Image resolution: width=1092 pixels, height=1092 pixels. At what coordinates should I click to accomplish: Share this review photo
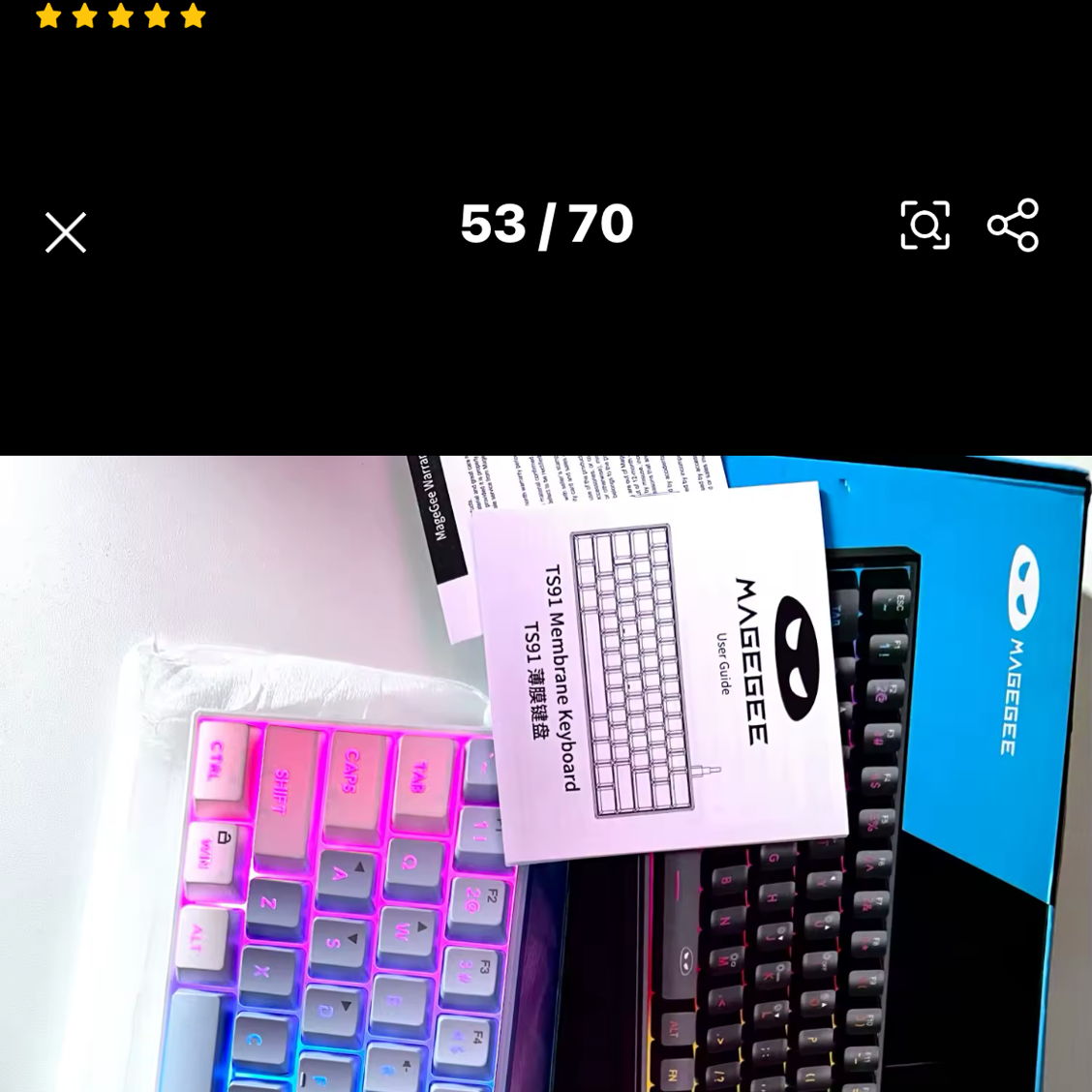(x=1013, y=226)
